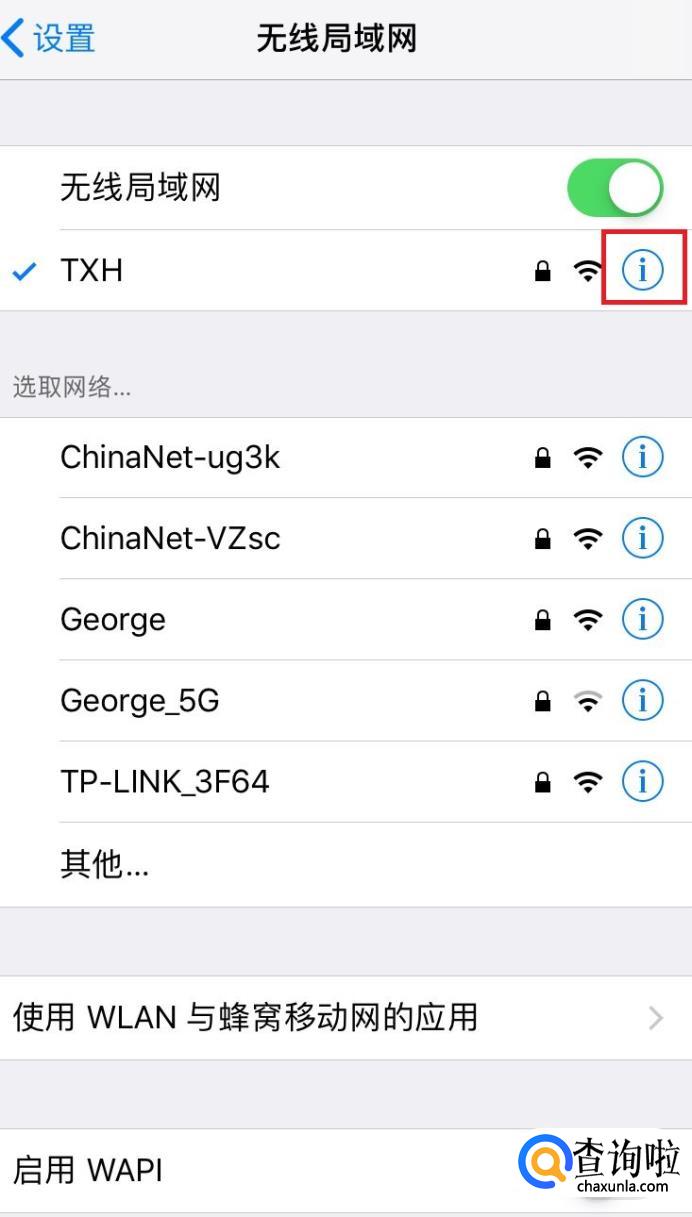Screen dimensions: 692x1217
Task: Toggle the 无线局域网 switch off
Action: pyautogui.click(x=615, y=188)
